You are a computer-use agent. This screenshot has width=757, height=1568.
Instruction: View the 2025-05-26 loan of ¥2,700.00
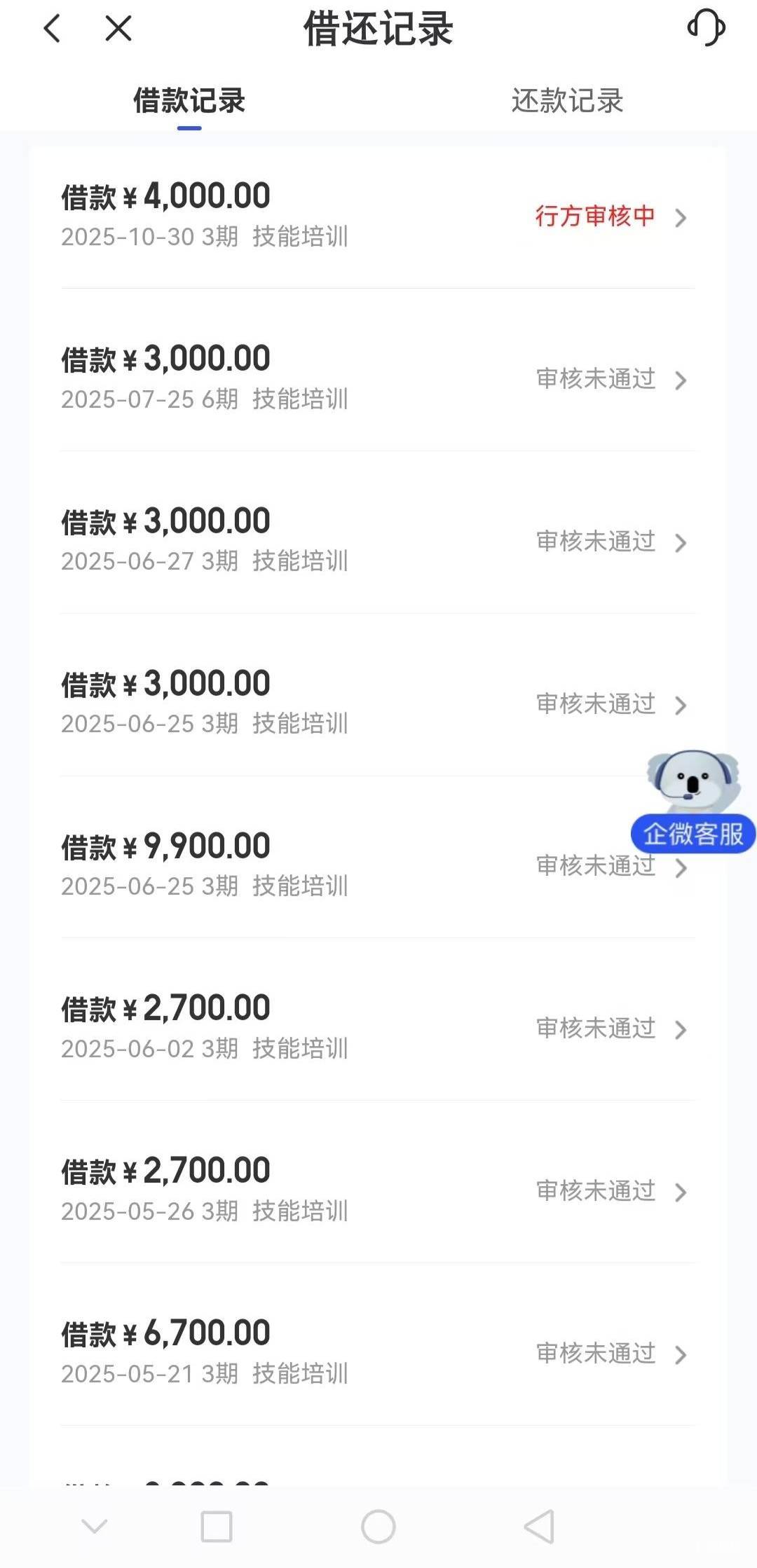(x=377, y=1190)
